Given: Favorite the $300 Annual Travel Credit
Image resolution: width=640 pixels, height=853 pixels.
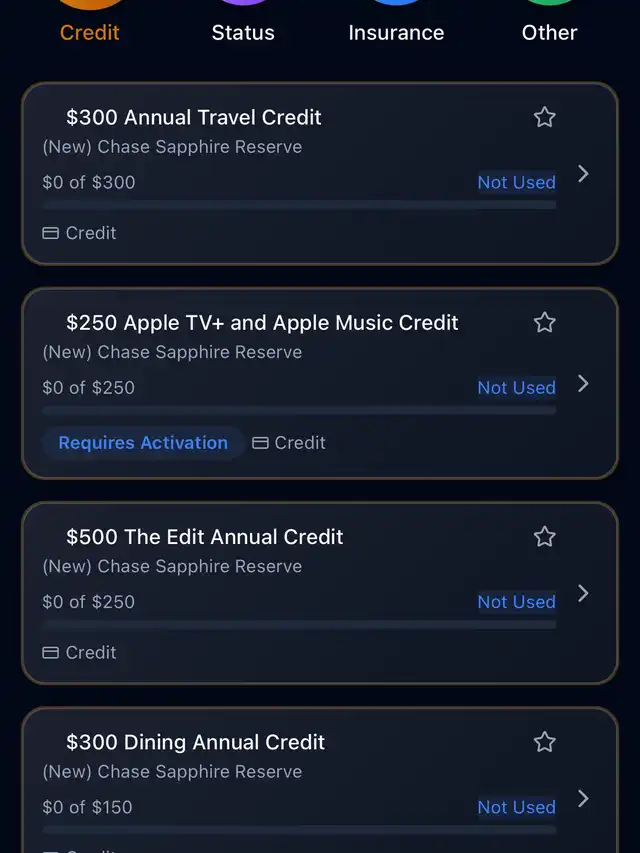Looking at the screenshot, I should (x=544, y=118).
